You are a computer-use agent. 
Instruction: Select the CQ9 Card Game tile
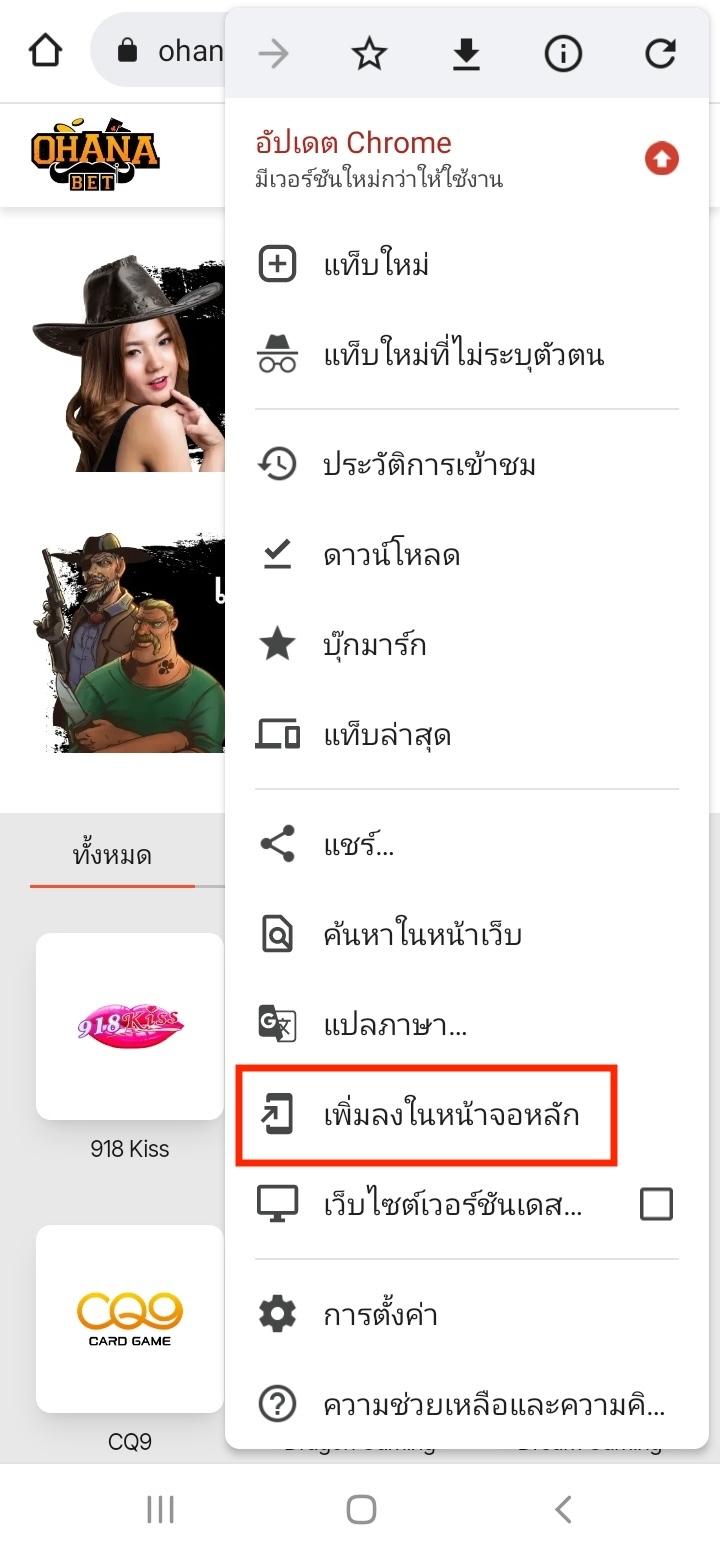click(130, 1318)
